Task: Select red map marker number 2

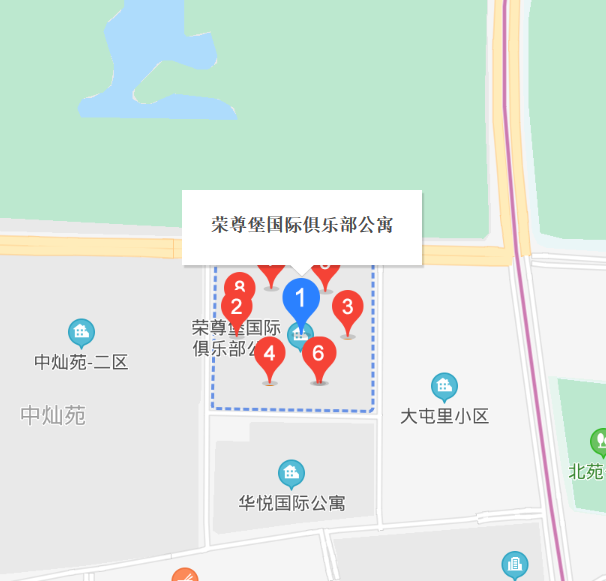Action: pos(237,308)
